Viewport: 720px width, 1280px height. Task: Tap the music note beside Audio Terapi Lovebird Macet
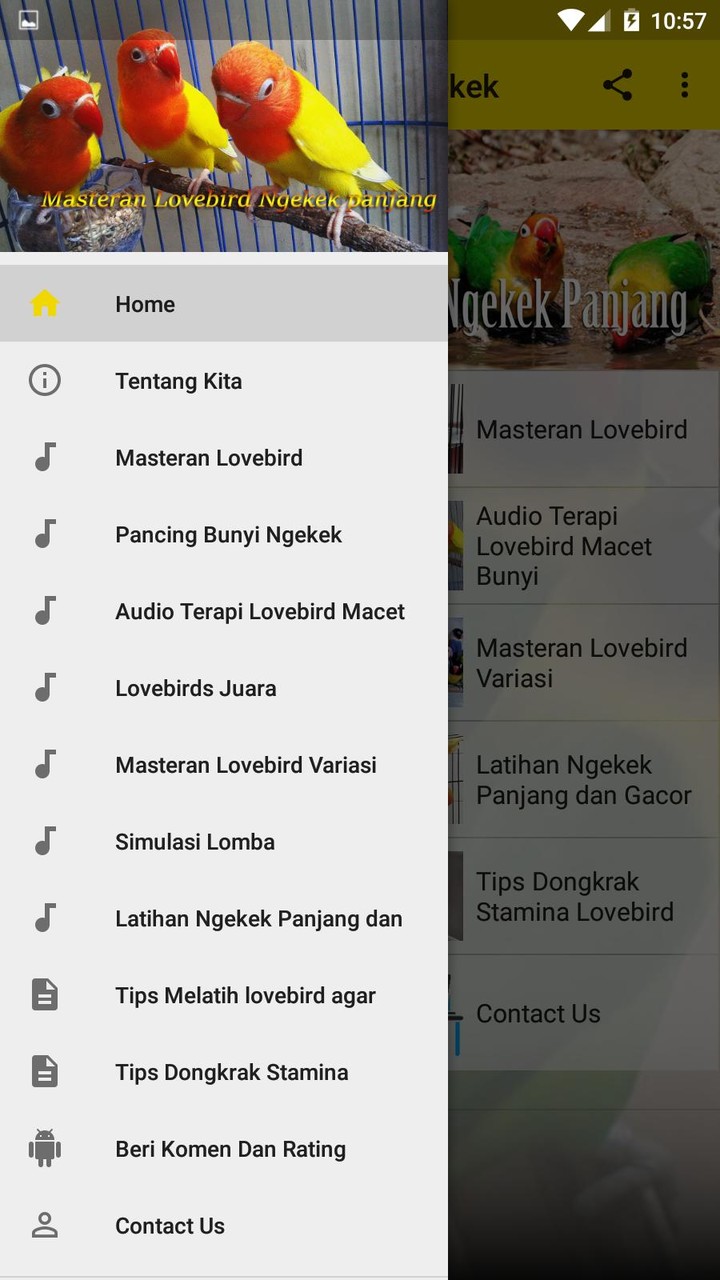tap(44, 611)
